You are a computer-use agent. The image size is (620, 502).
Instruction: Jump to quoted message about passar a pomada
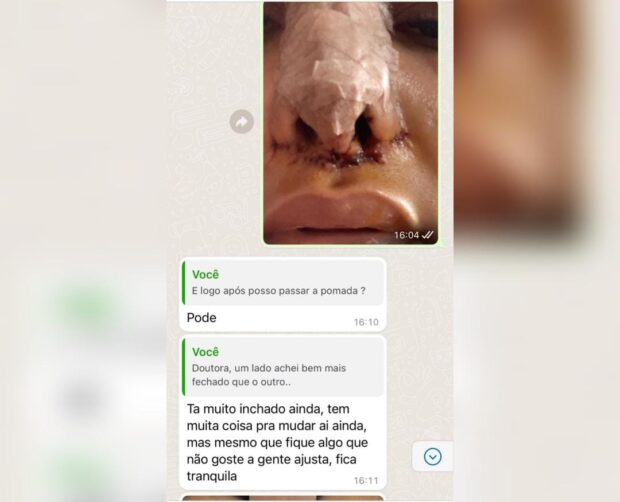click(283, 282)
